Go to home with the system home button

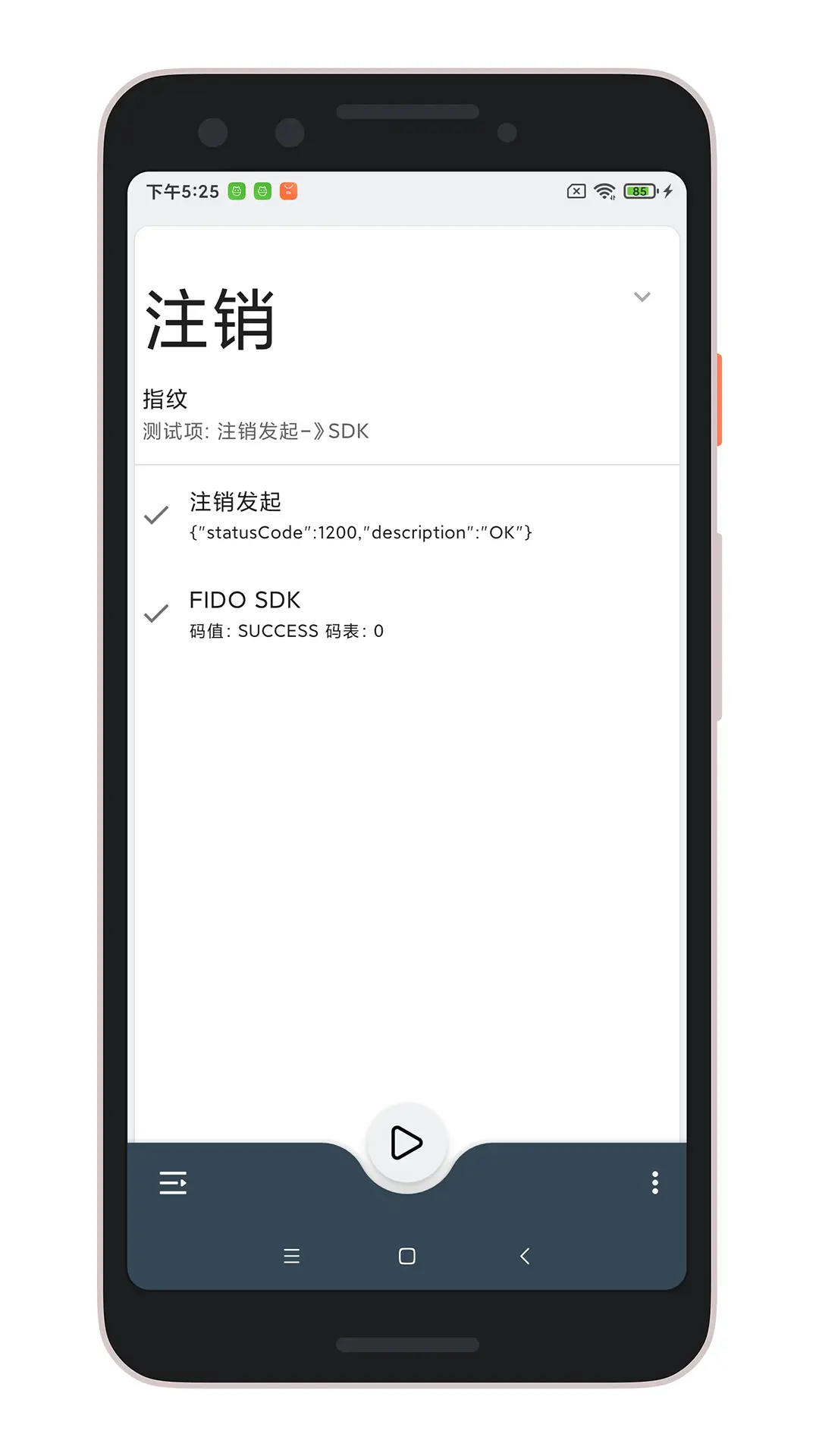(407, 1256)
